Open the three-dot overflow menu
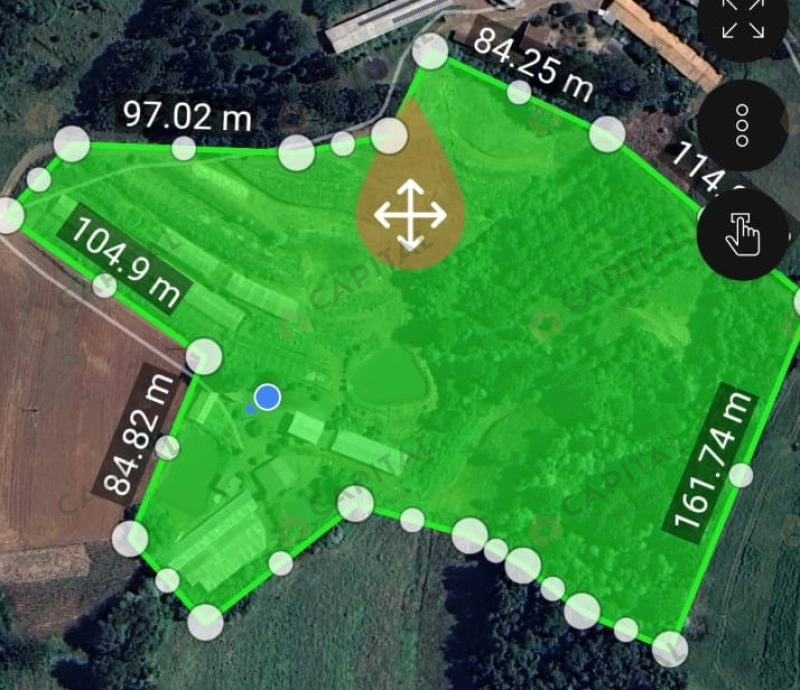The height and width of the screenshot is (690, 800). (x=742, y=126)
